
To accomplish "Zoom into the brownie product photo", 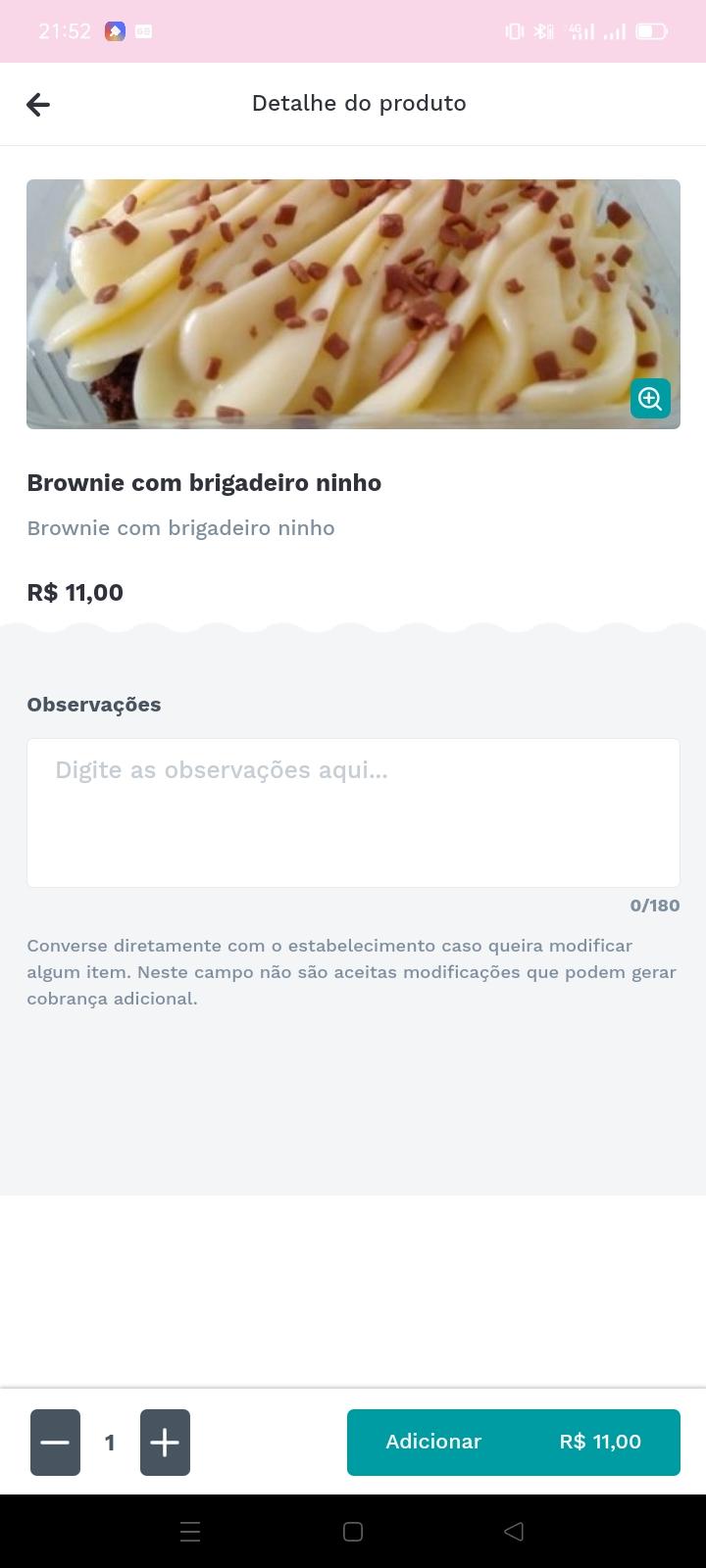I will tap(650, 398).
